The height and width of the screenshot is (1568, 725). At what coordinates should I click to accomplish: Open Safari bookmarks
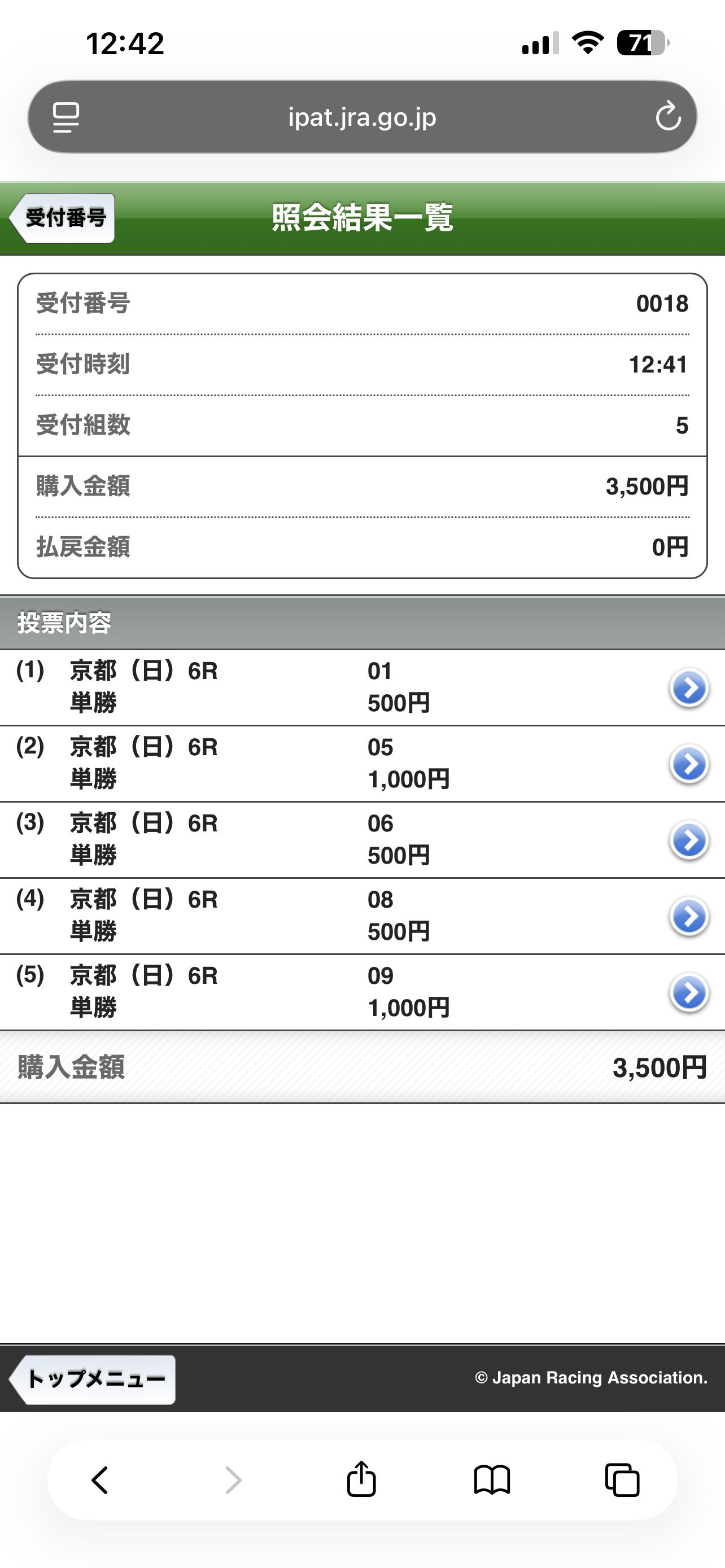pos(492,1480)
